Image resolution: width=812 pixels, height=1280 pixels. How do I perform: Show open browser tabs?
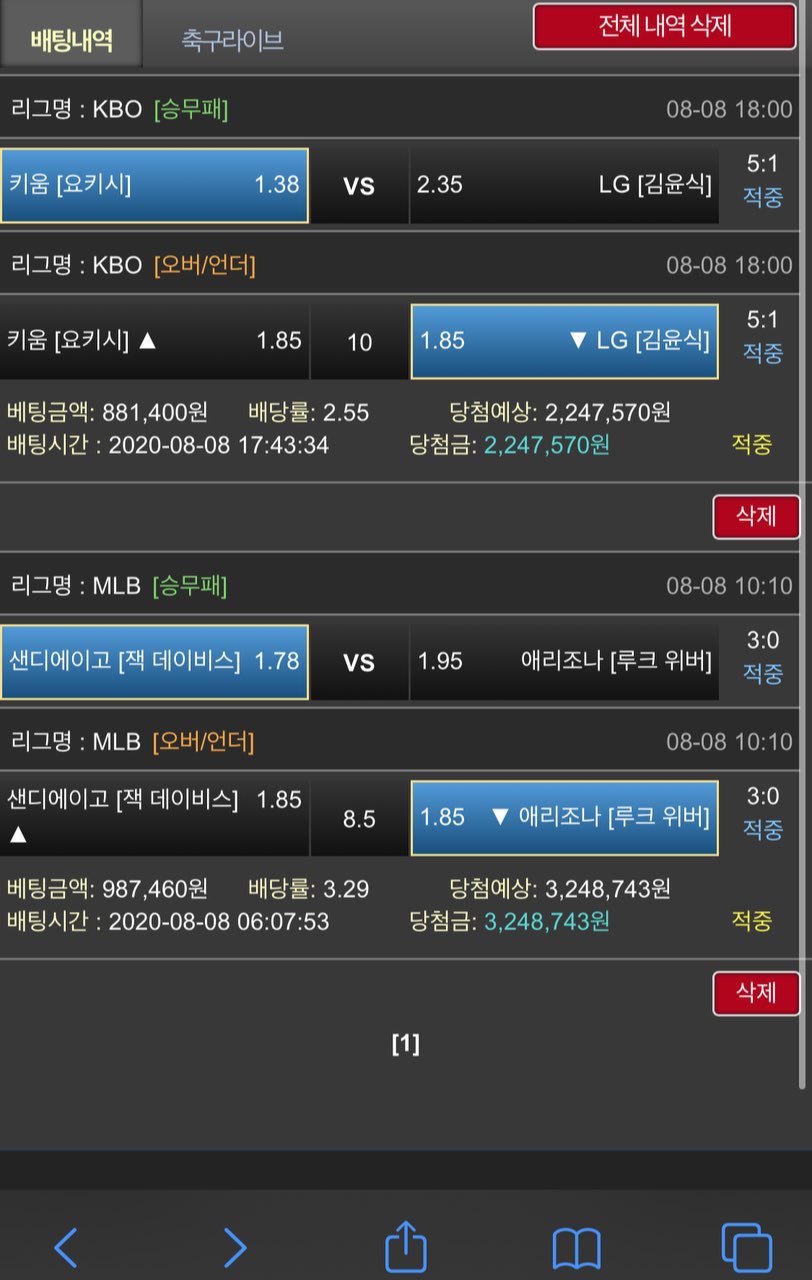(x=746, y=1247)
